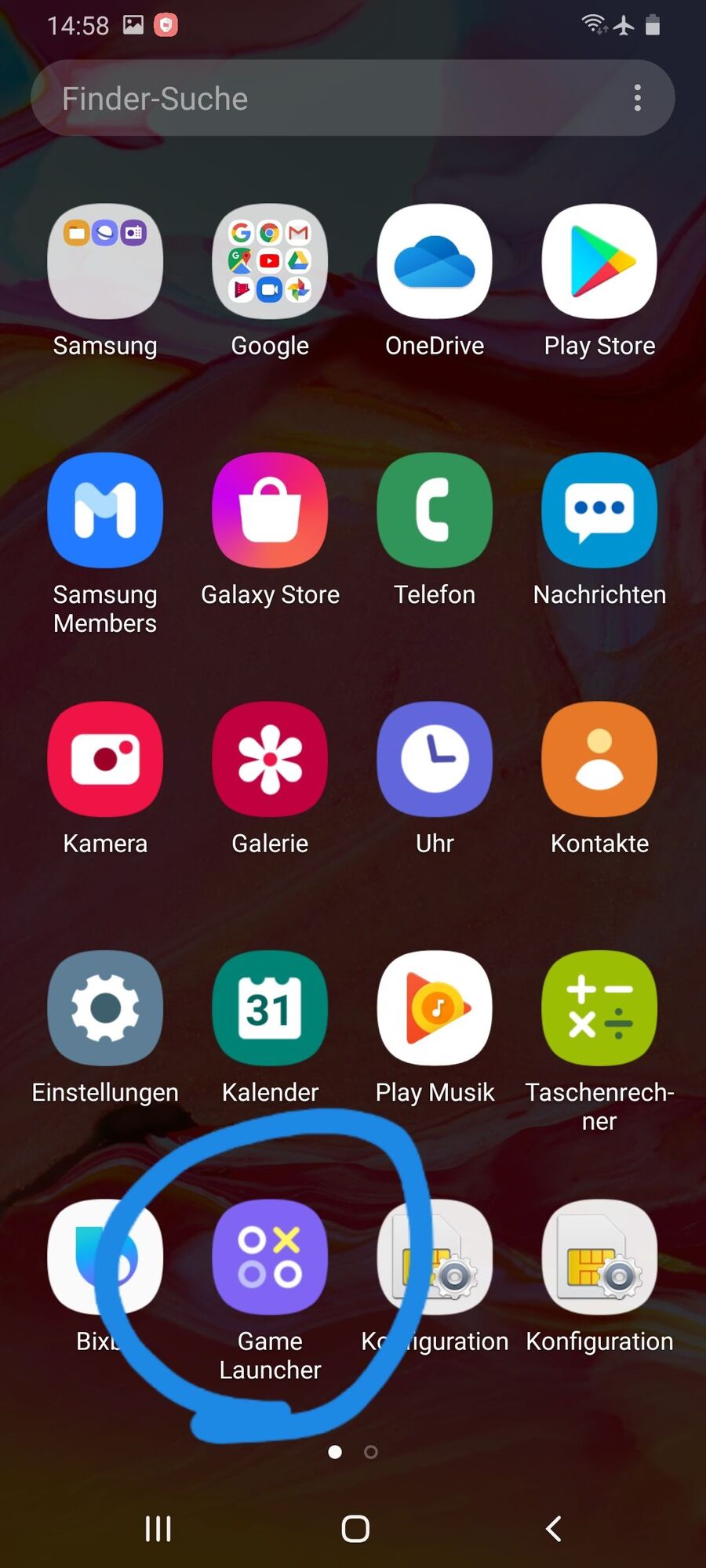
Task: Start the Taschenrechner calculator
Action: 599,1008
